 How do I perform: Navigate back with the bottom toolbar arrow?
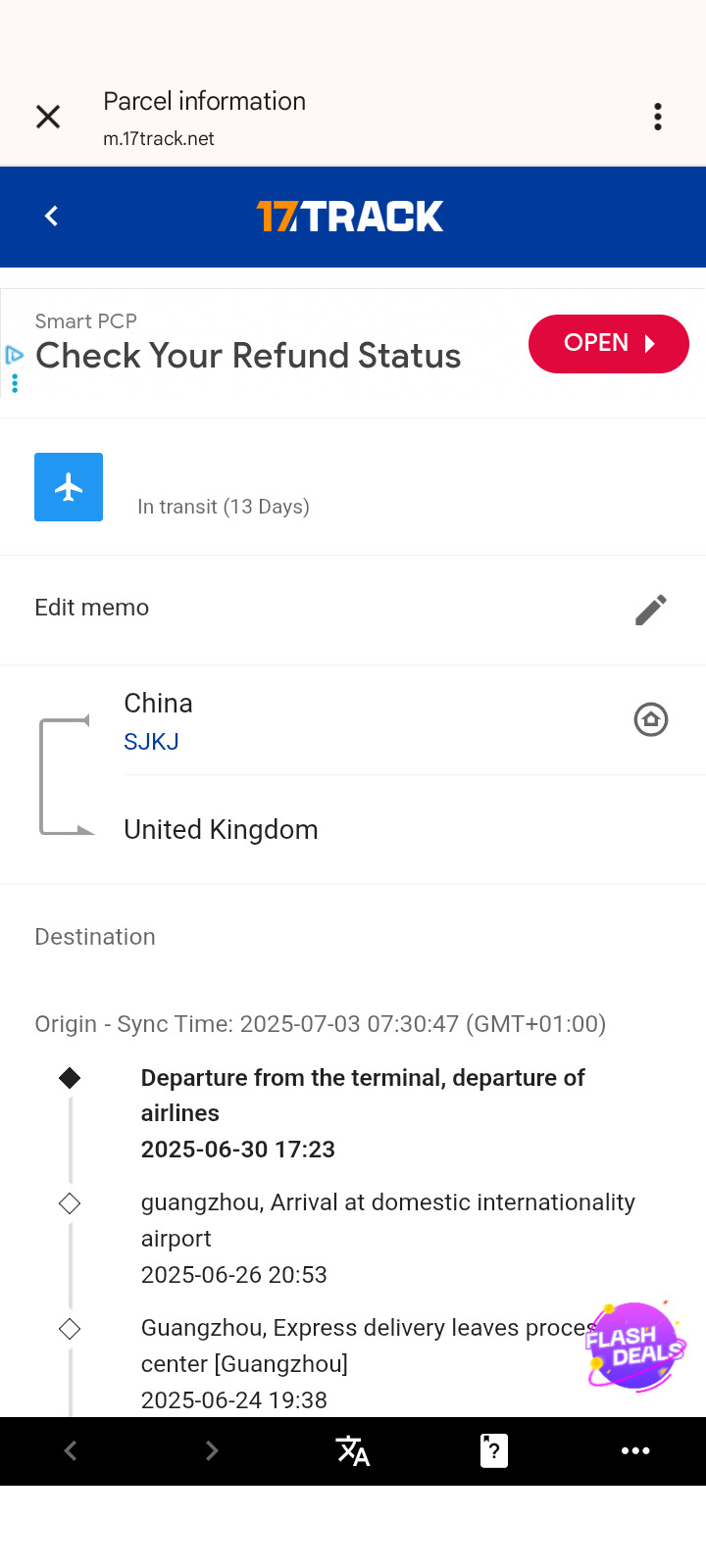point(71,1450)
